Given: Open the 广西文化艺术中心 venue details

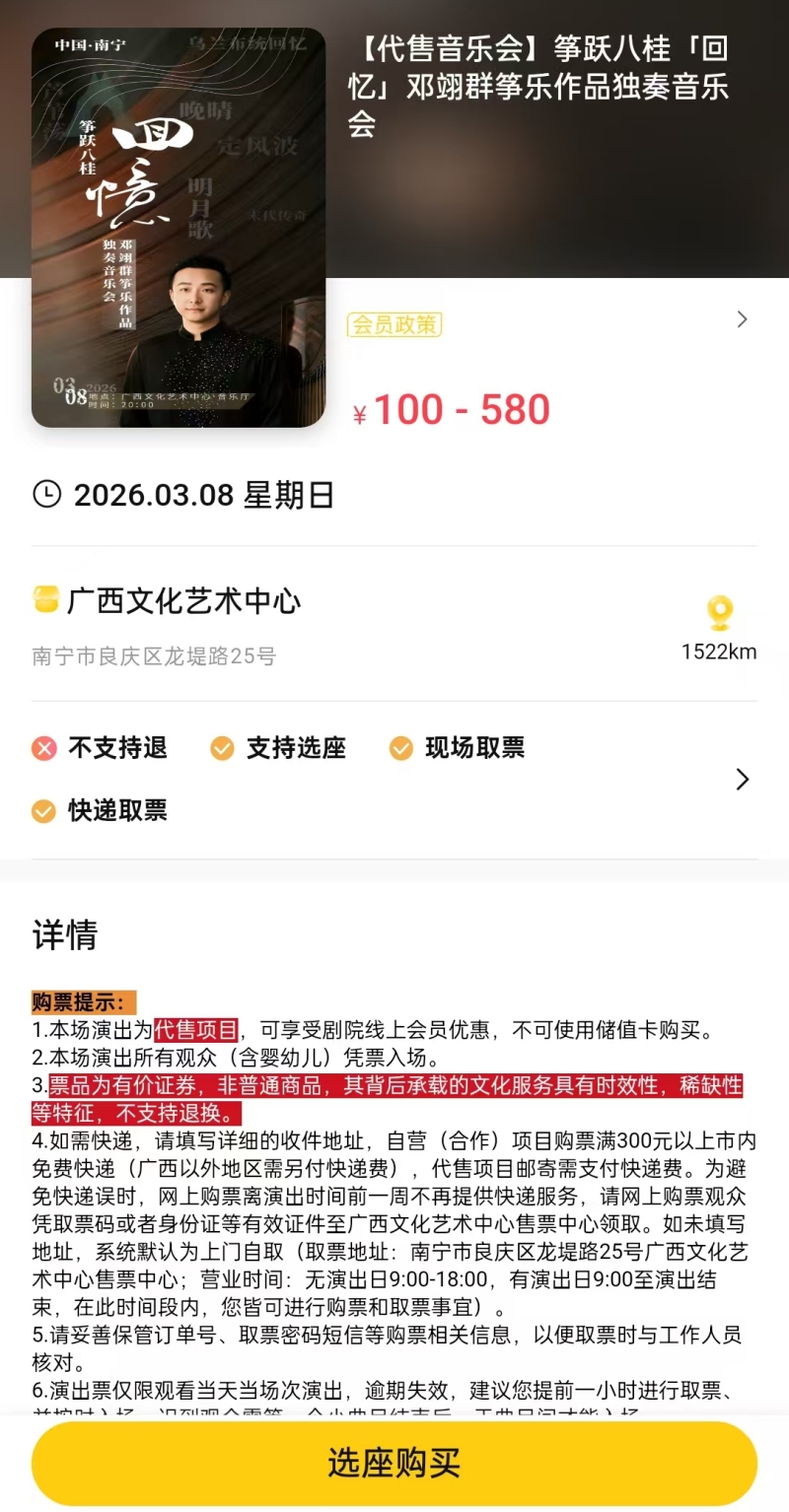Looking at the screenshot, I should click(183, 600).
